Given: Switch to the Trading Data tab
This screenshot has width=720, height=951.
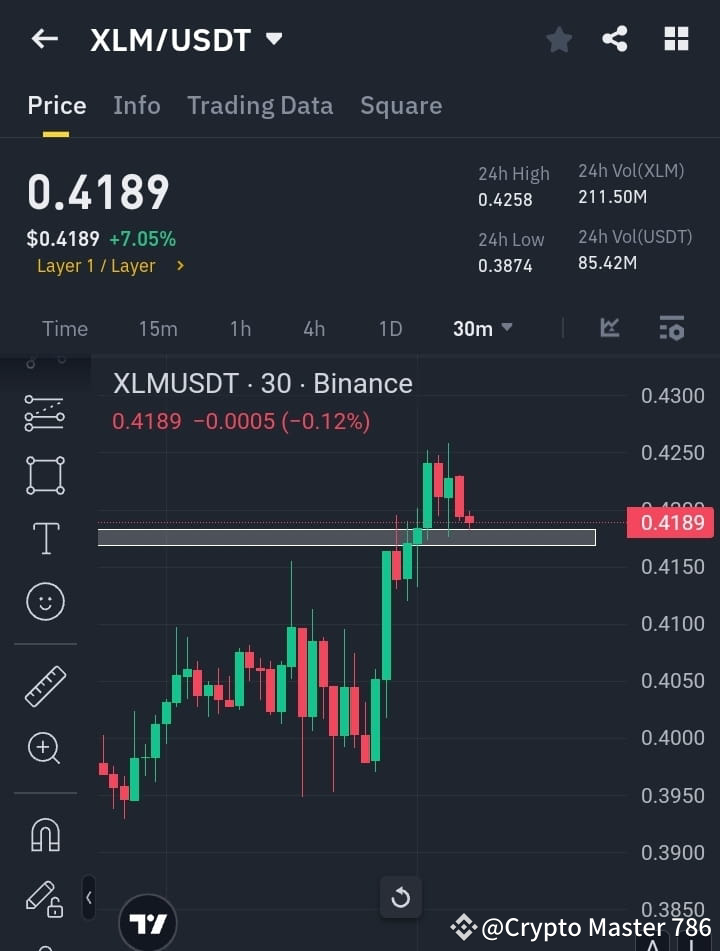Looking at the screenshot, I should click(260, 105).
